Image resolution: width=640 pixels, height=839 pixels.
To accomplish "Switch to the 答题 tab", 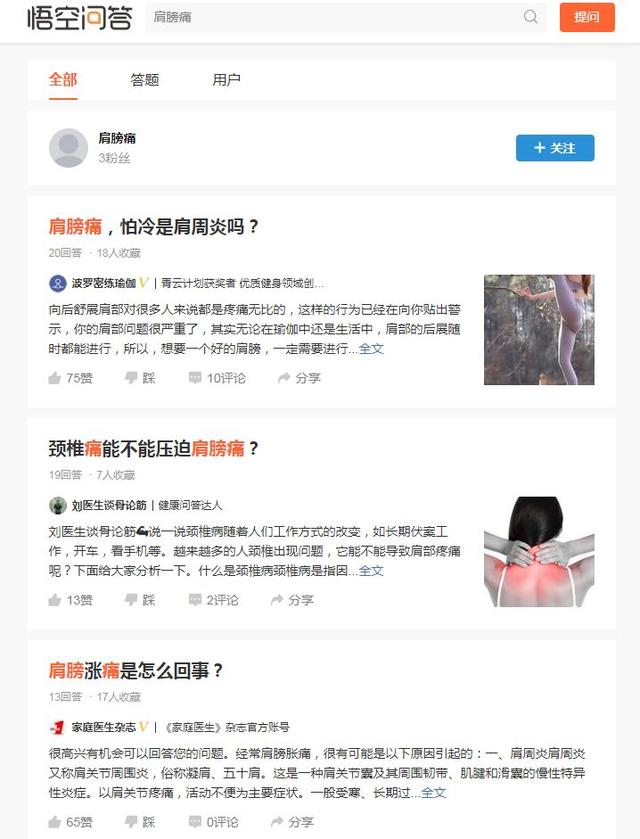I will [x=145, y=80].
